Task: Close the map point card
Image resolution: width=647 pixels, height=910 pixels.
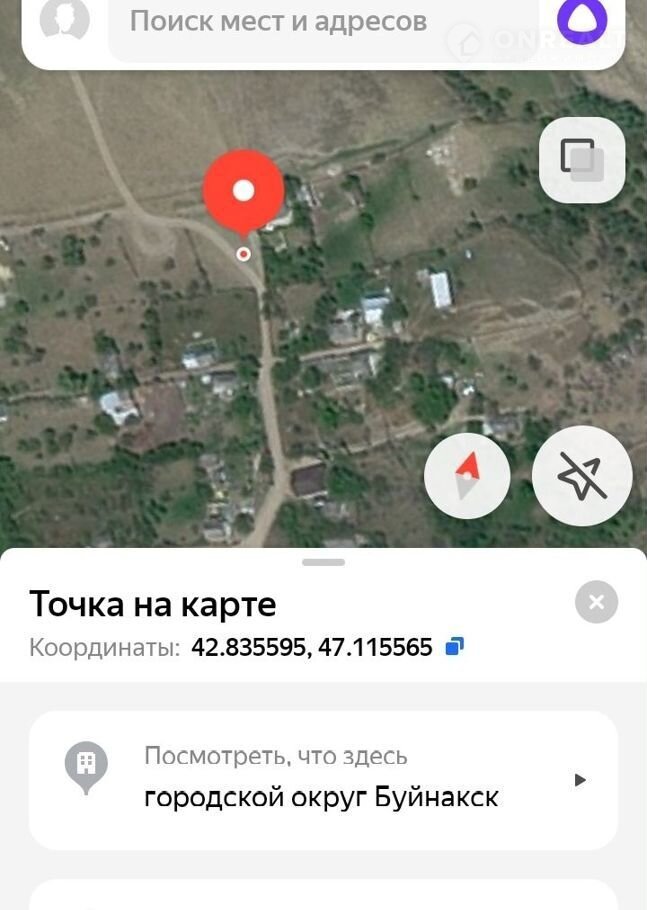Action: [596, 602]
